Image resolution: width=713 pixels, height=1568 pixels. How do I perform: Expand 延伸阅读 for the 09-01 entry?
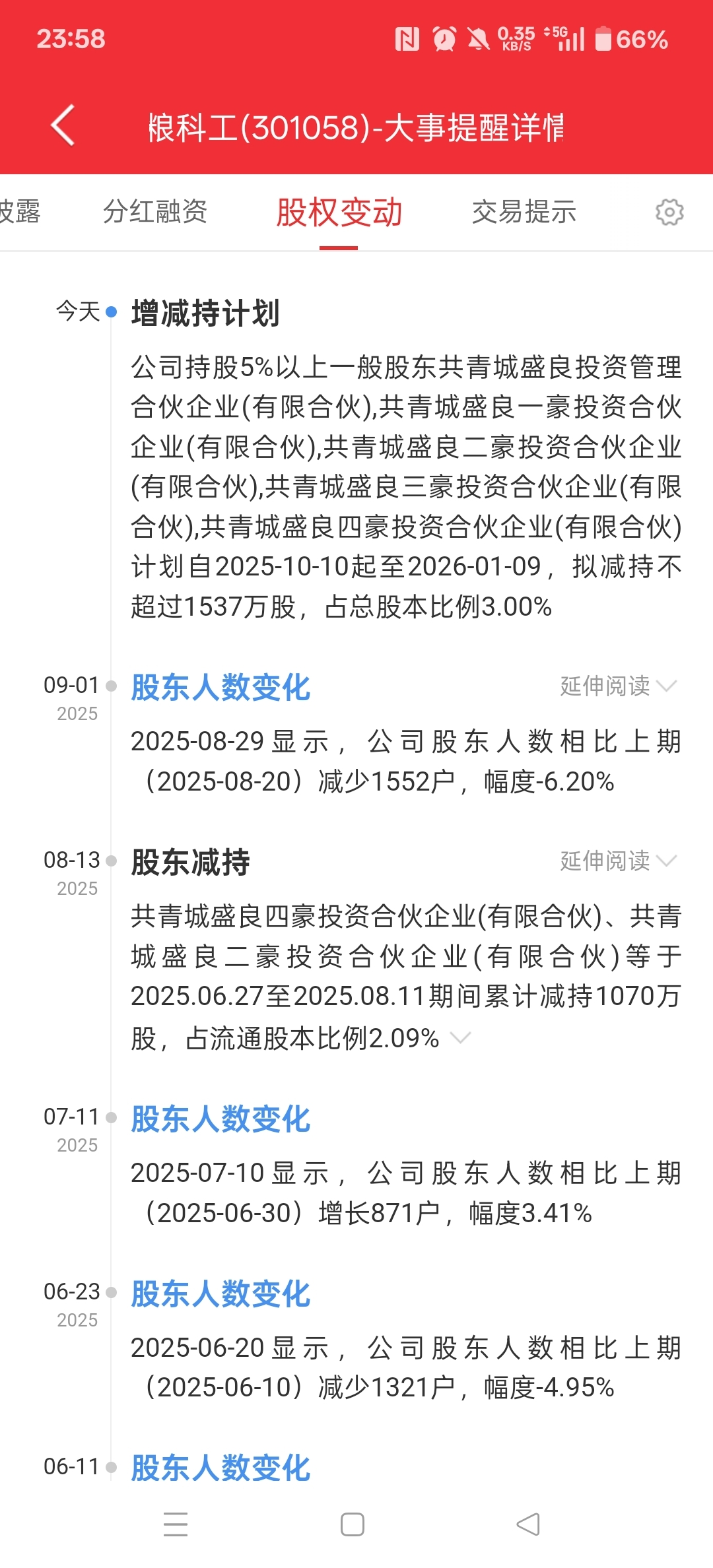tap(619, 686)
